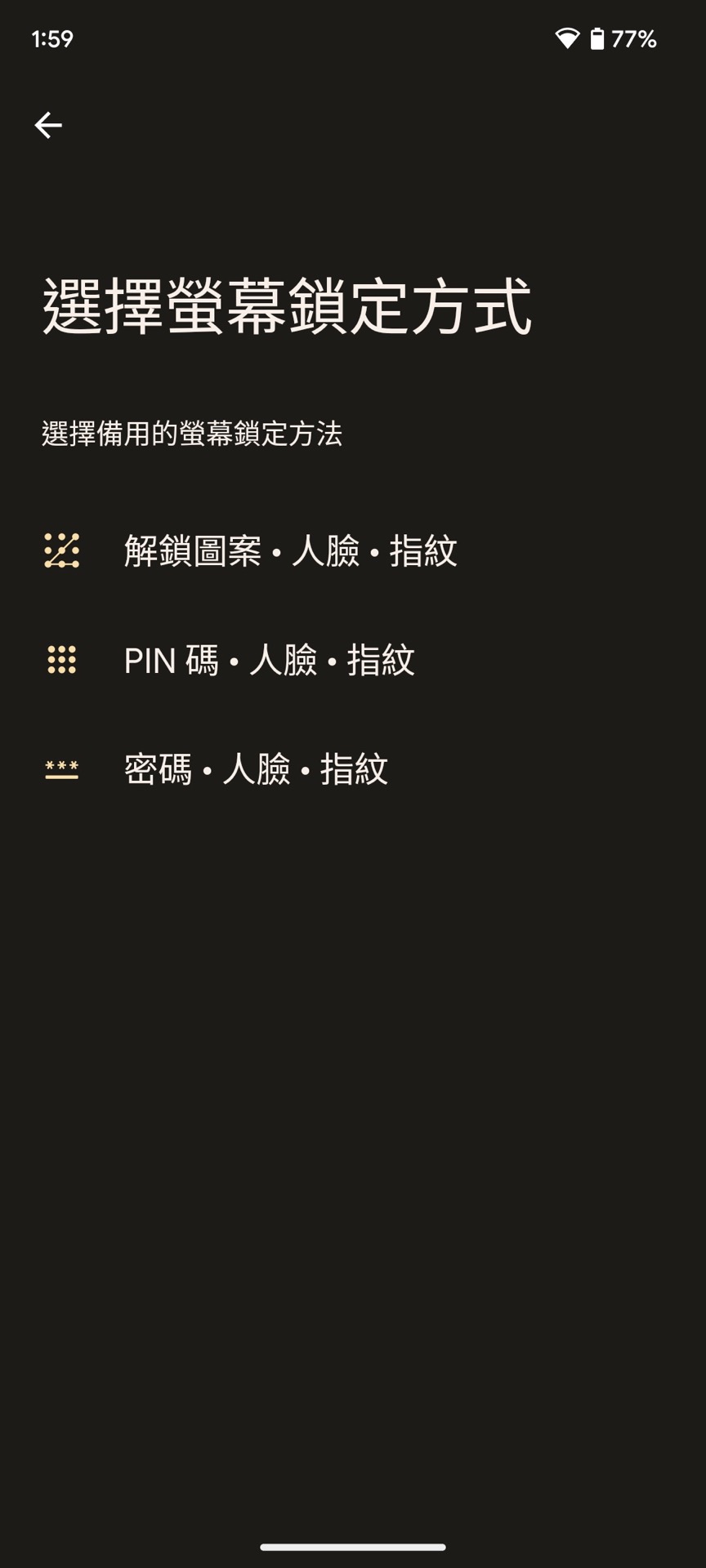706x1568 pixels.
Task: Go back to previous screen
Action: click(47, 124)
